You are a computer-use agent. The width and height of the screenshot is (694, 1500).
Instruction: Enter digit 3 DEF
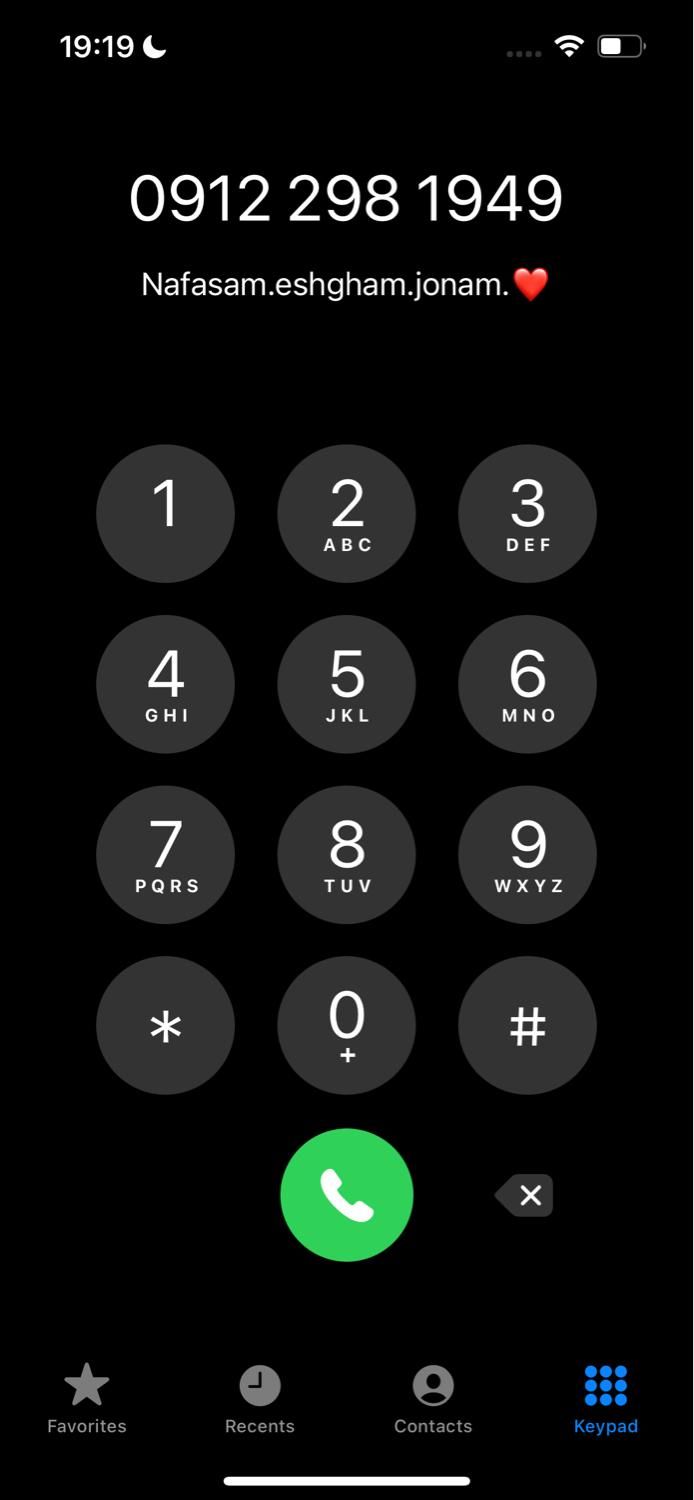(x=527, y=513)
